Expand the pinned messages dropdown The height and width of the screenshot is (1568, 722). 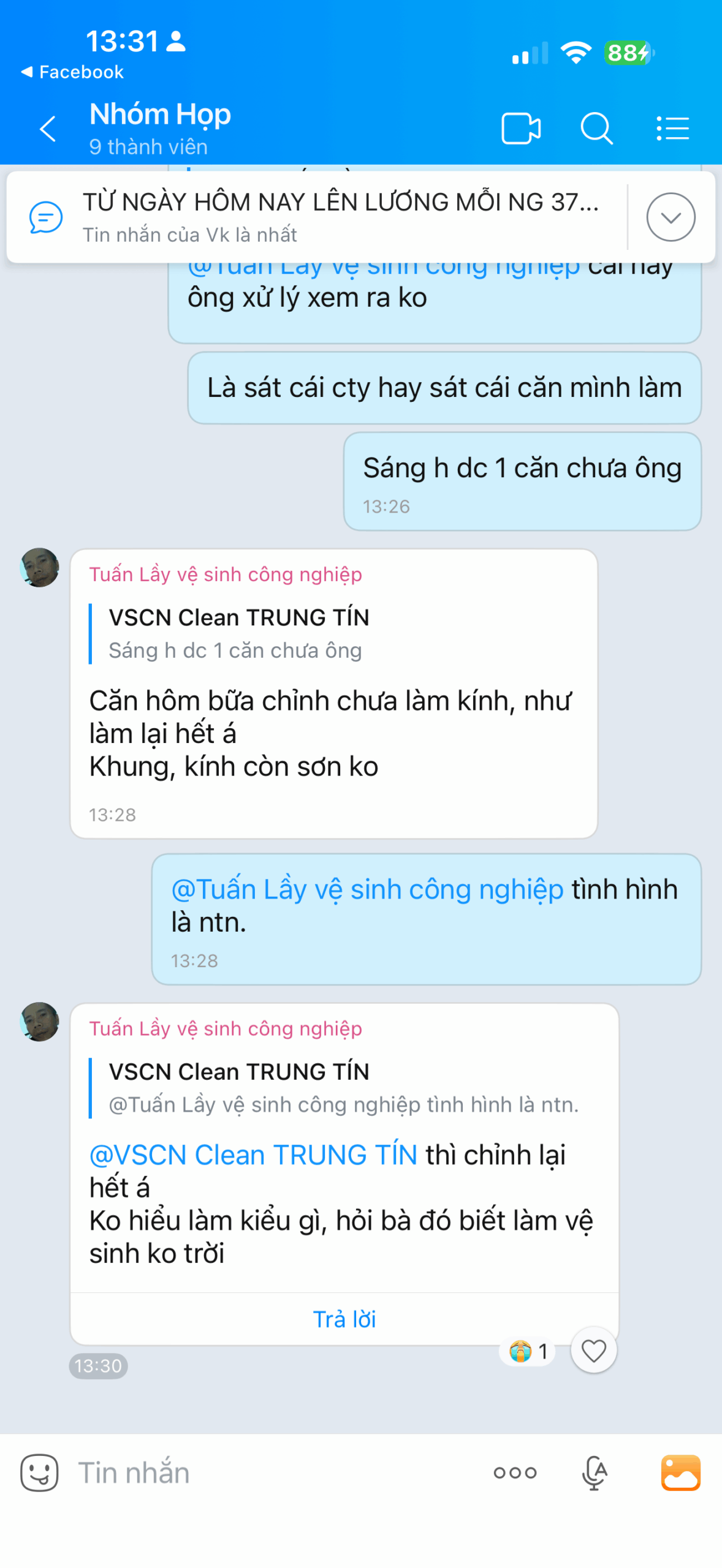coord(671,217)
